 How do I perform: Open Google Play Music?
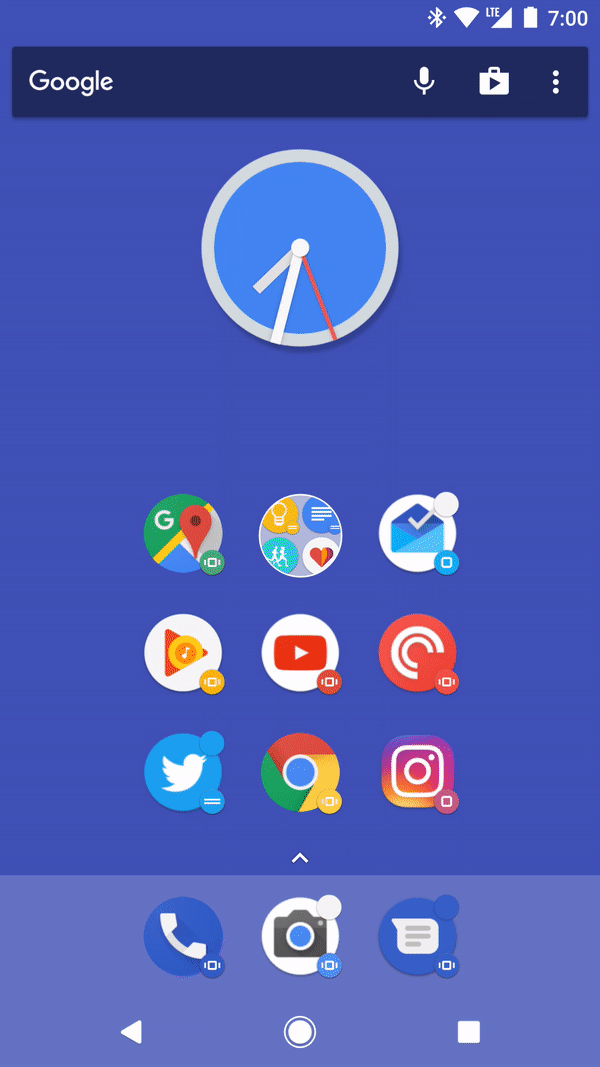coord(183,653)
